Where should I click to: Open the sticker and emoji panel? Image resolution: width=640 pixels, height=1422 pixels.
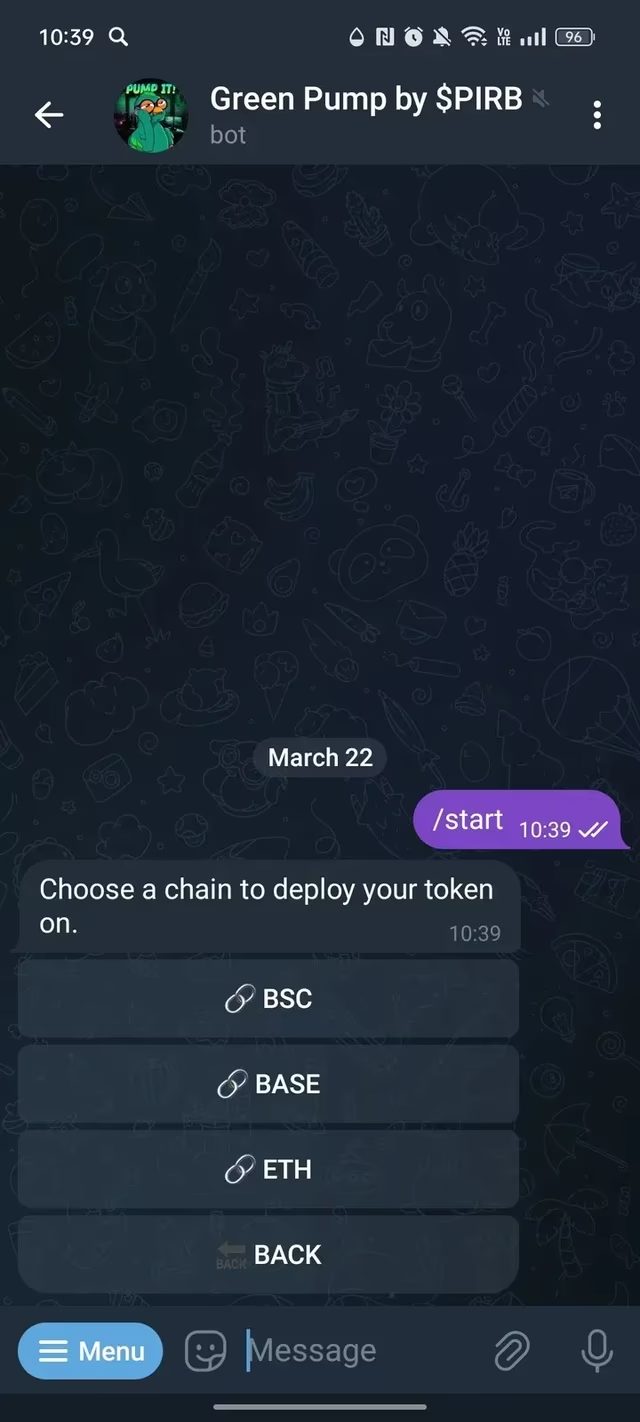pos(205,1351)
